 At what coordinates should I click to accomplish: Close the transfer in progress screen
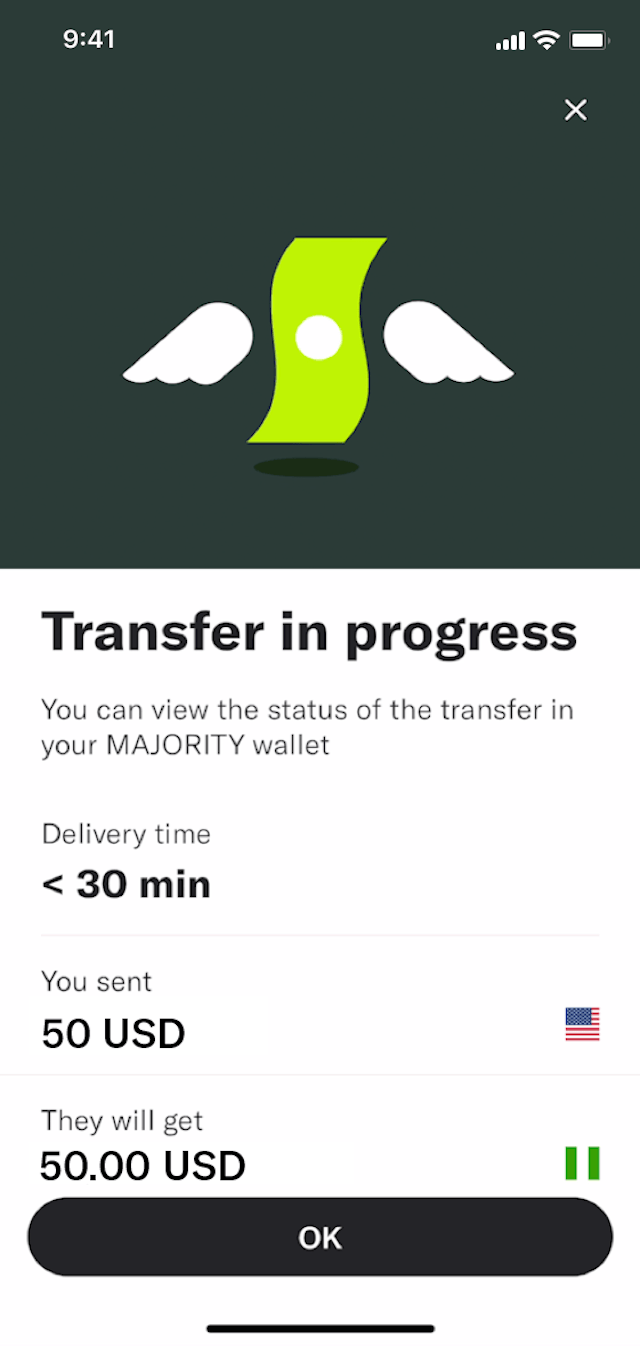pos(575,110)
